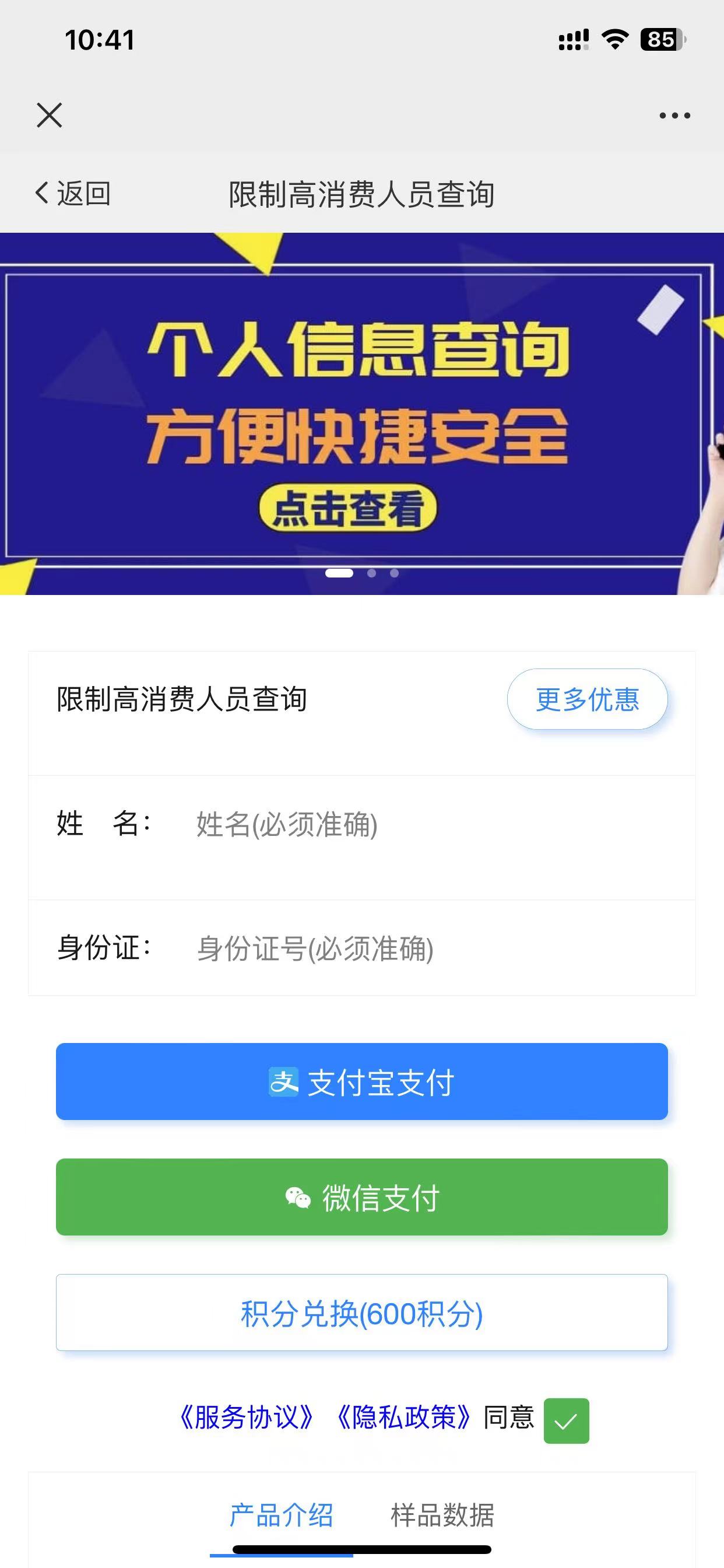Click the 姓名 name input field
Viewport: 724px width, 1568px height.
tap(365, 822)
